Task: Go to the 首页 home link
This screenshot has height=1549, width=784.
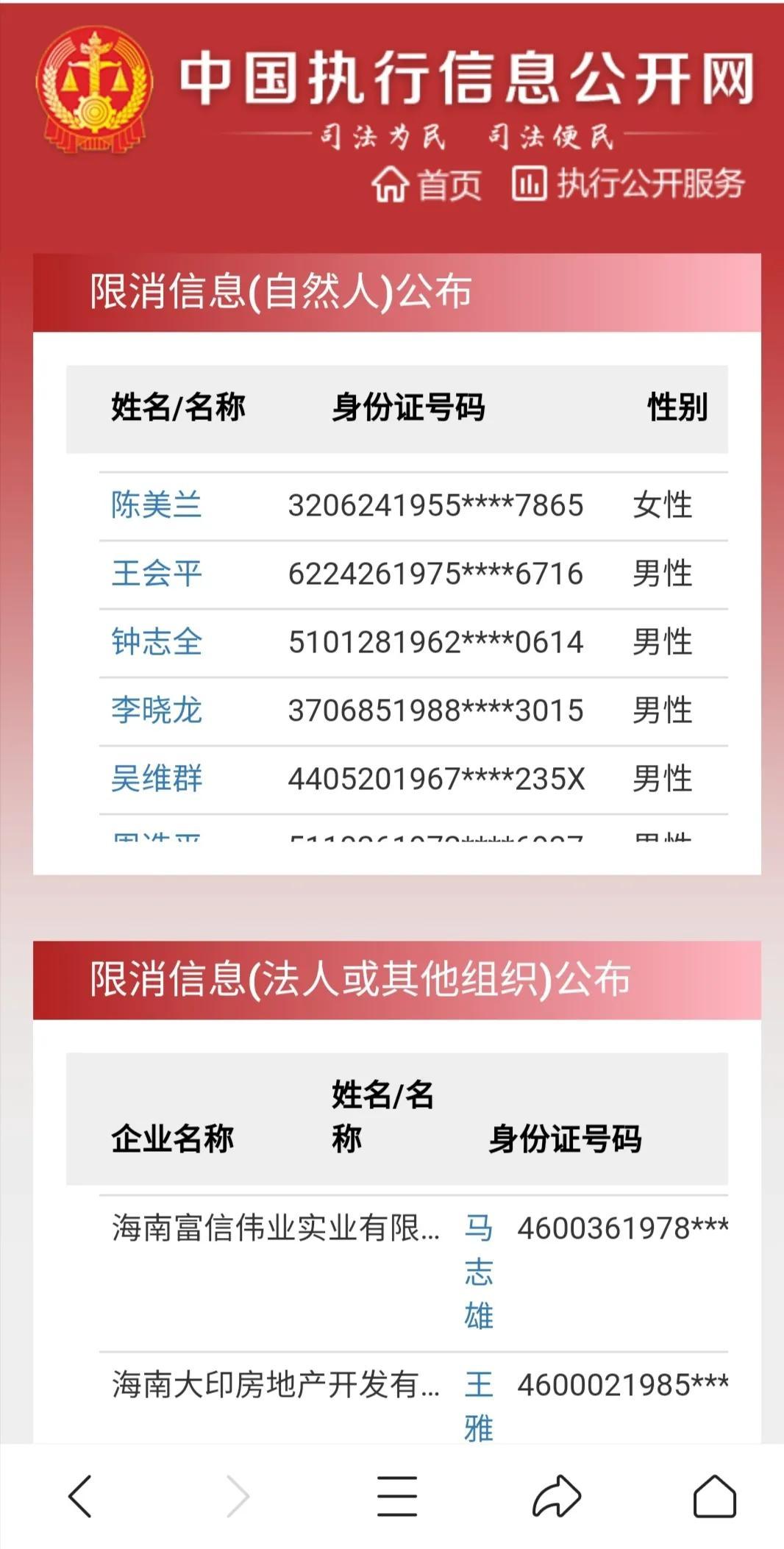Action: point(427,184)
